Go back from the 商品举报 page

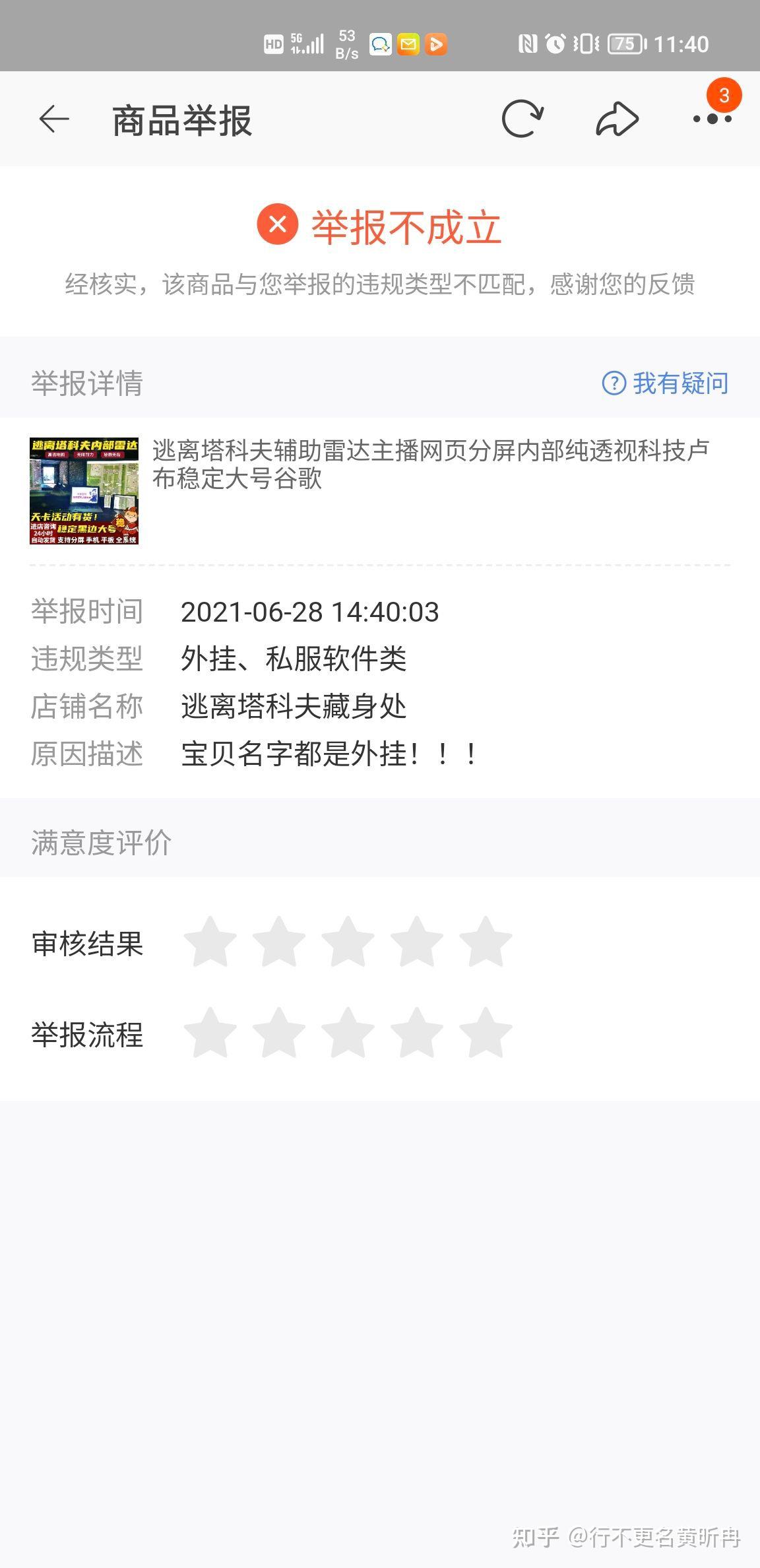(x=54, y=119)
